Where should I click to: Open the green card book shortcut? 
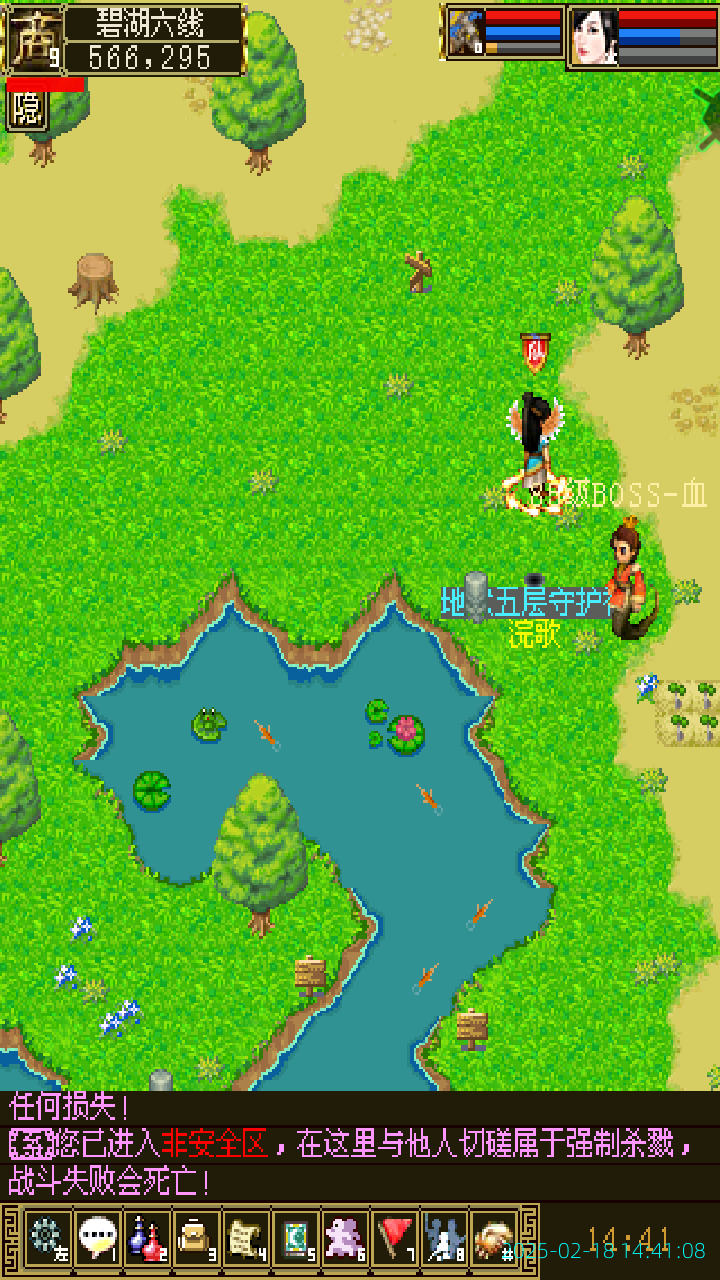296,1238
